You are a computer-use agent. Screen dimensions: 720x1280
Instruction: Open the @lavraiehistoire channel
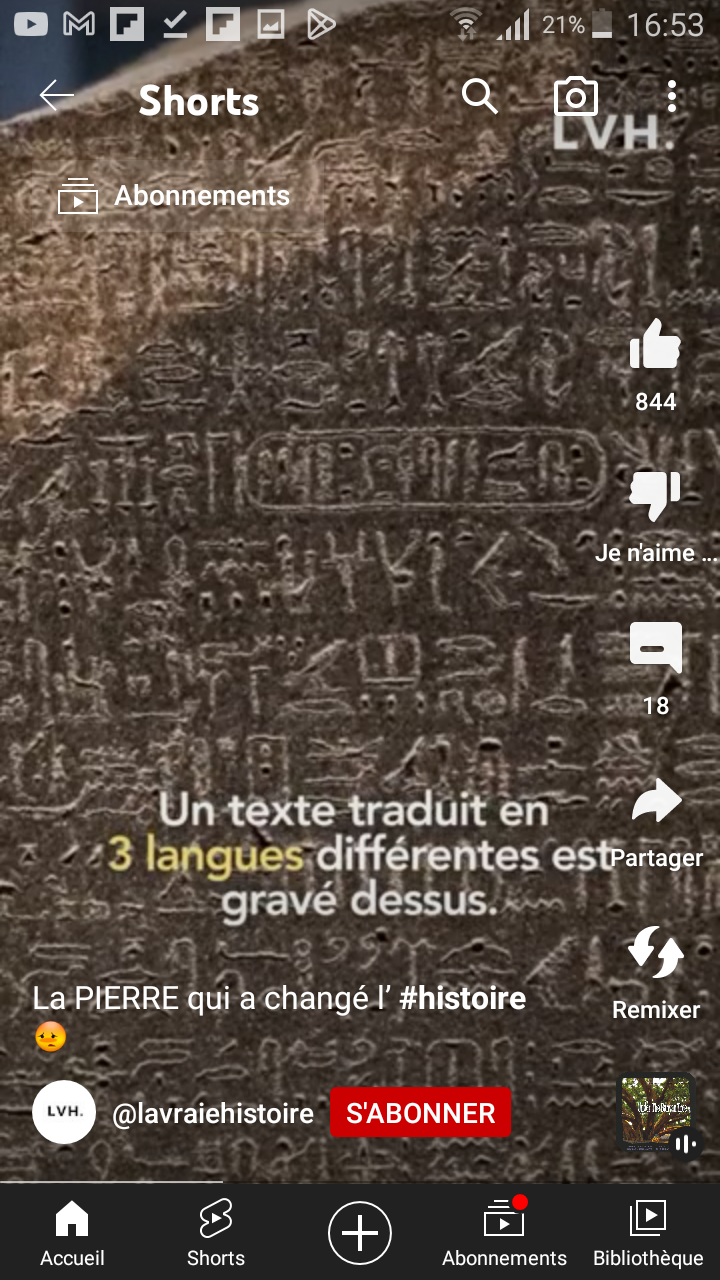coord(213,1113)
